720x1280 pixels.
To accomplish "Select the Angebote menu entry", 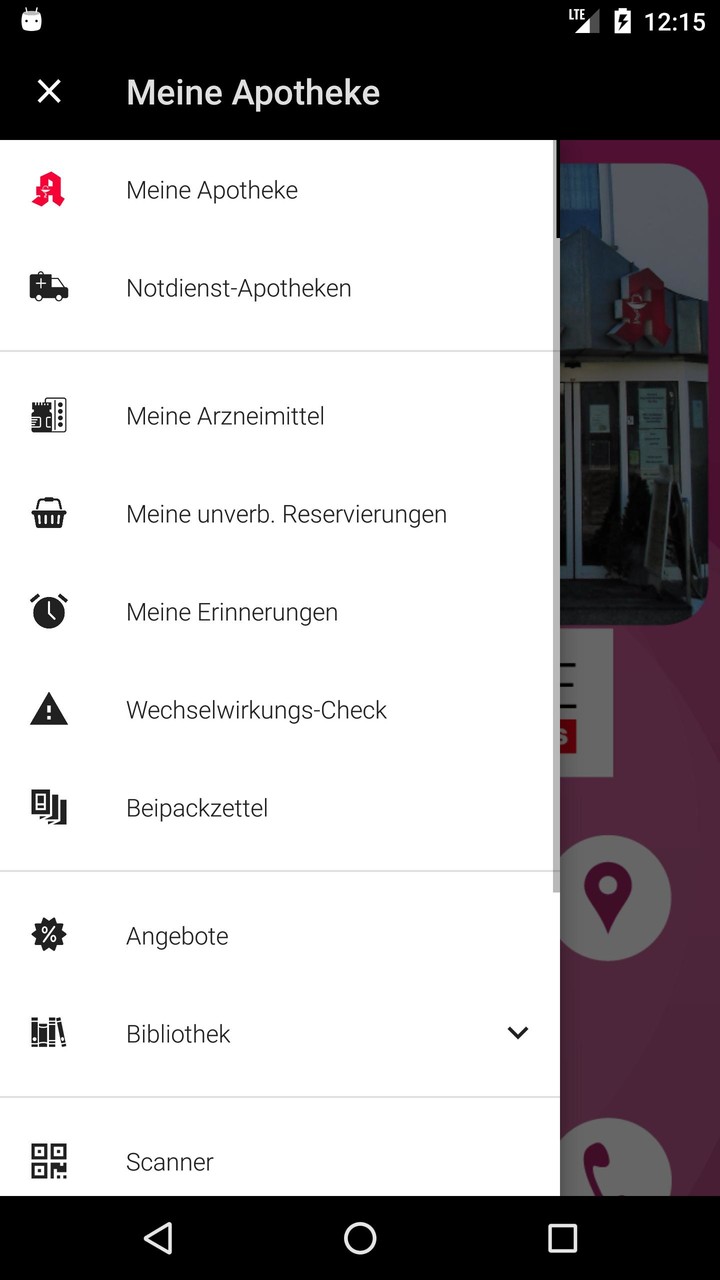I will point(177,935).
